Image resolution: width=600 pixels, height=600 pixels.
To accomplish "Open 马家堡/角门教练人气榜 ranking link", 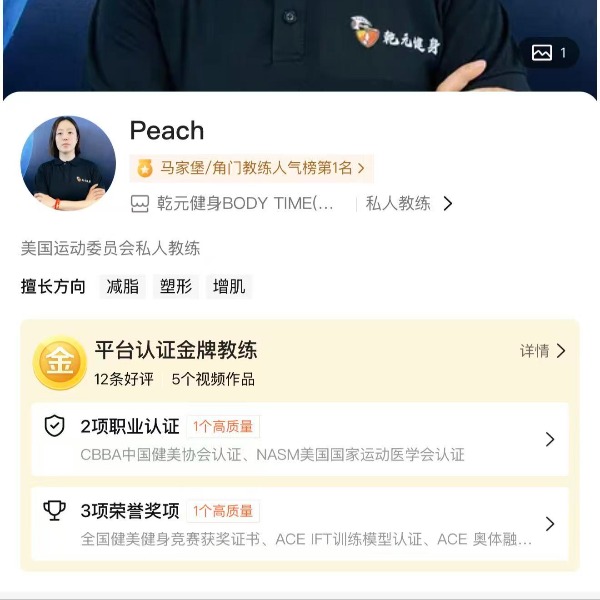I will pos(251,168).
